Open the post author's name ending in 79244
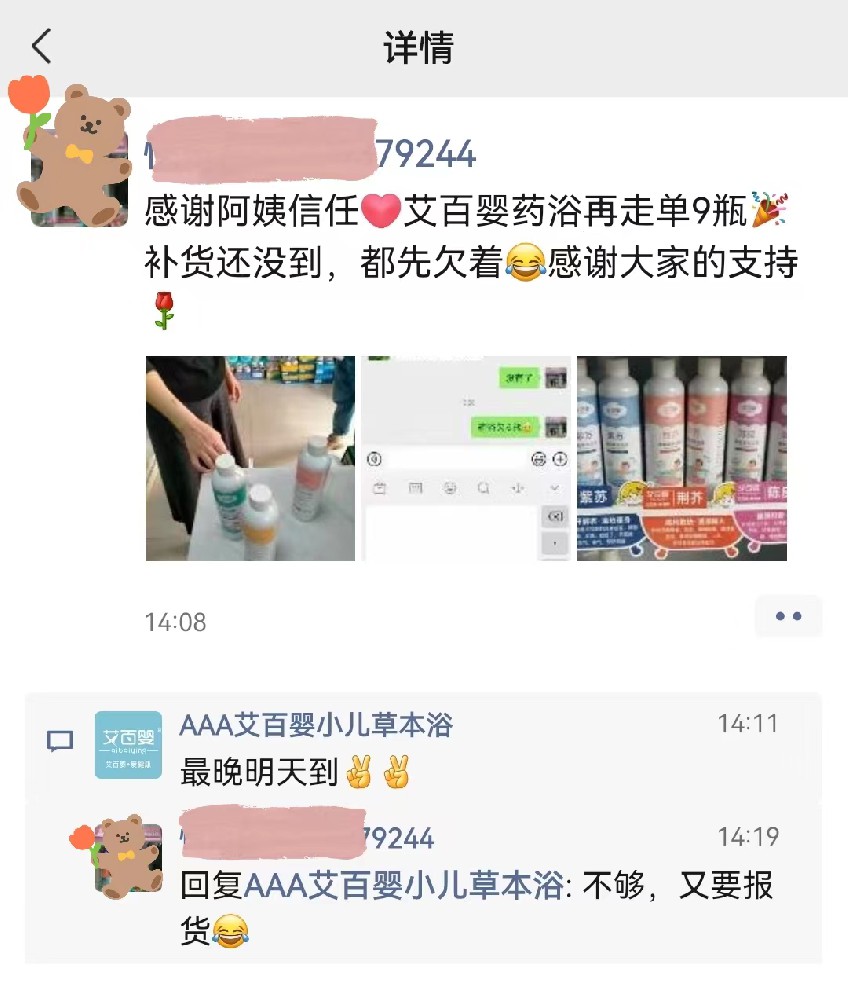The height and width of the screenshot is (1000, 848). click(310, 152)
